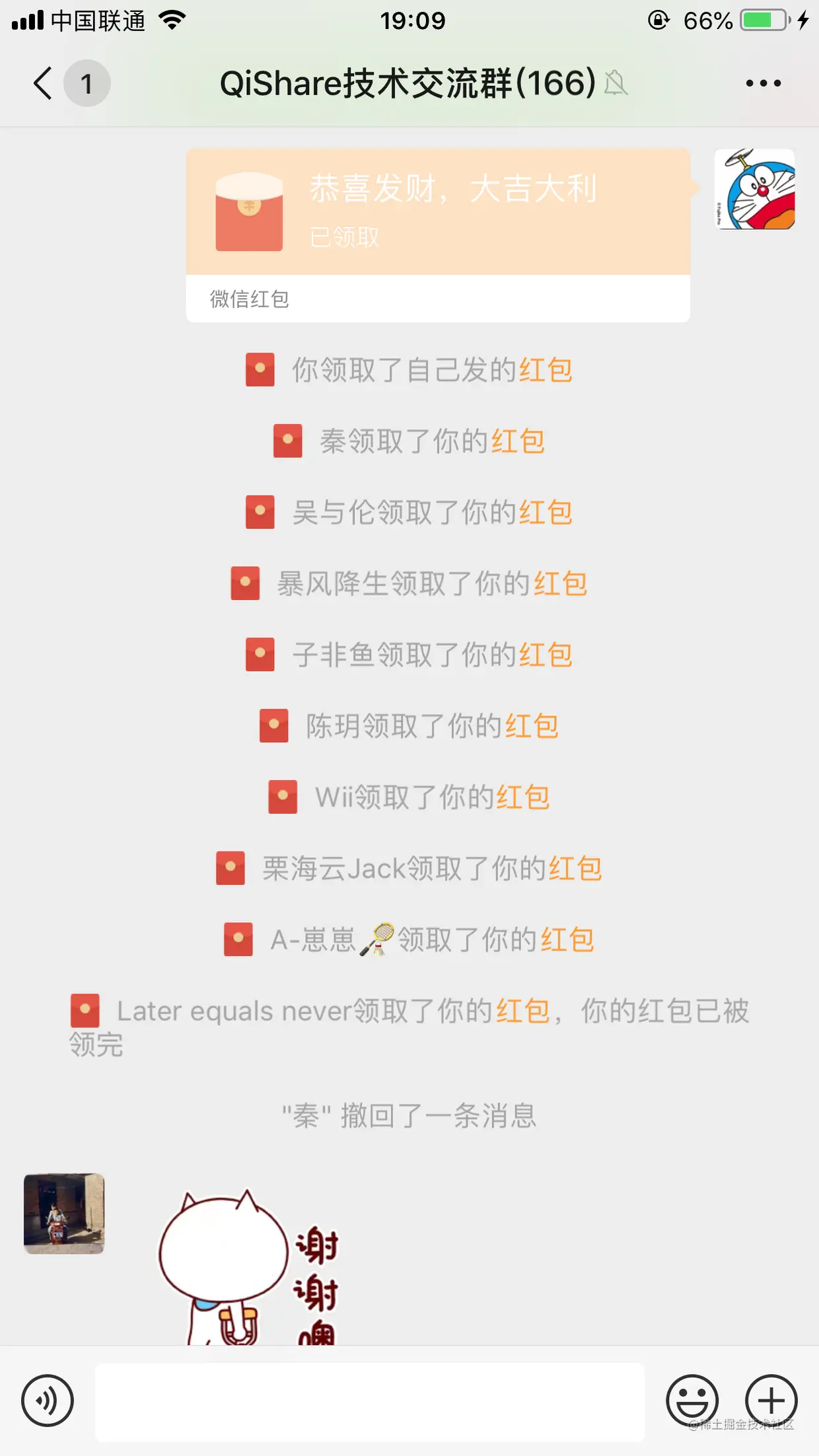Open the plus attachments menu
The height and width of the screenshot is (1456, 819).
[771, 1401]
